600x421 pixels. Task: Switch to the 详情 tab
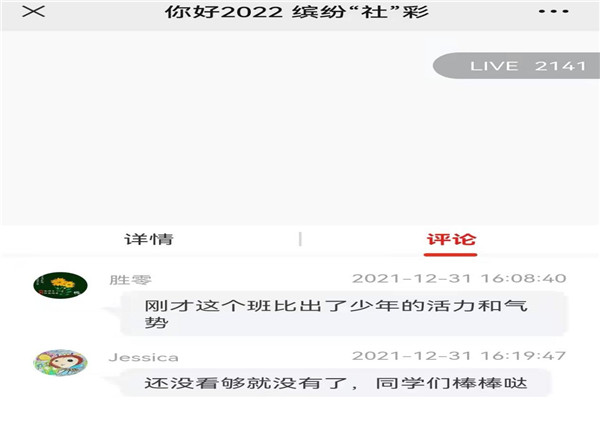[x=149, y=240]
